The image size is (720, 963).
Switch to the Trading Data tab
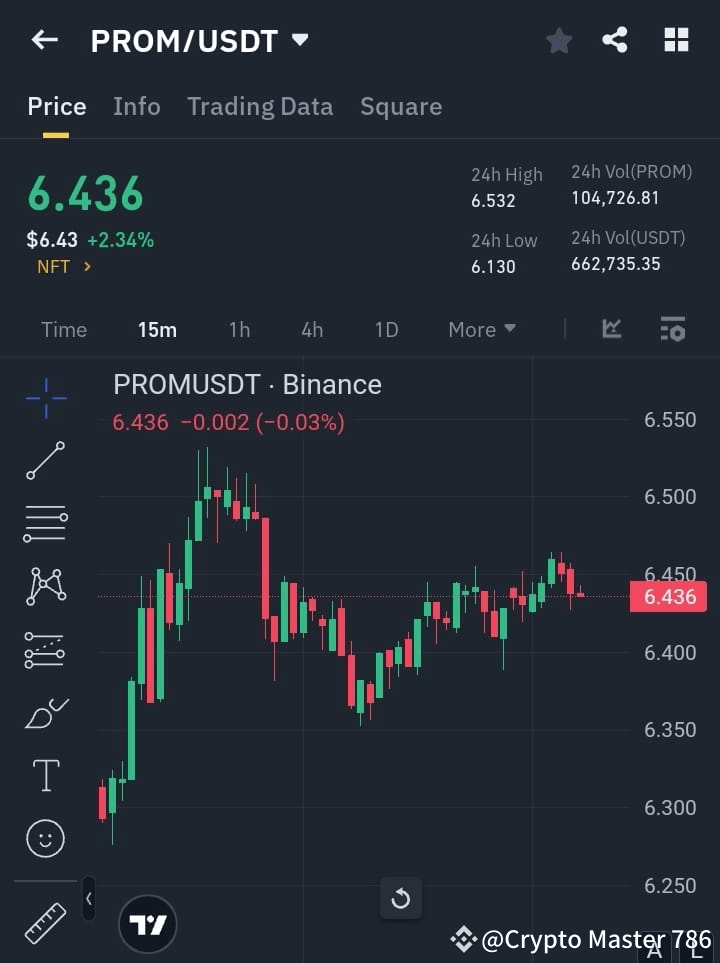coord(260,106)
